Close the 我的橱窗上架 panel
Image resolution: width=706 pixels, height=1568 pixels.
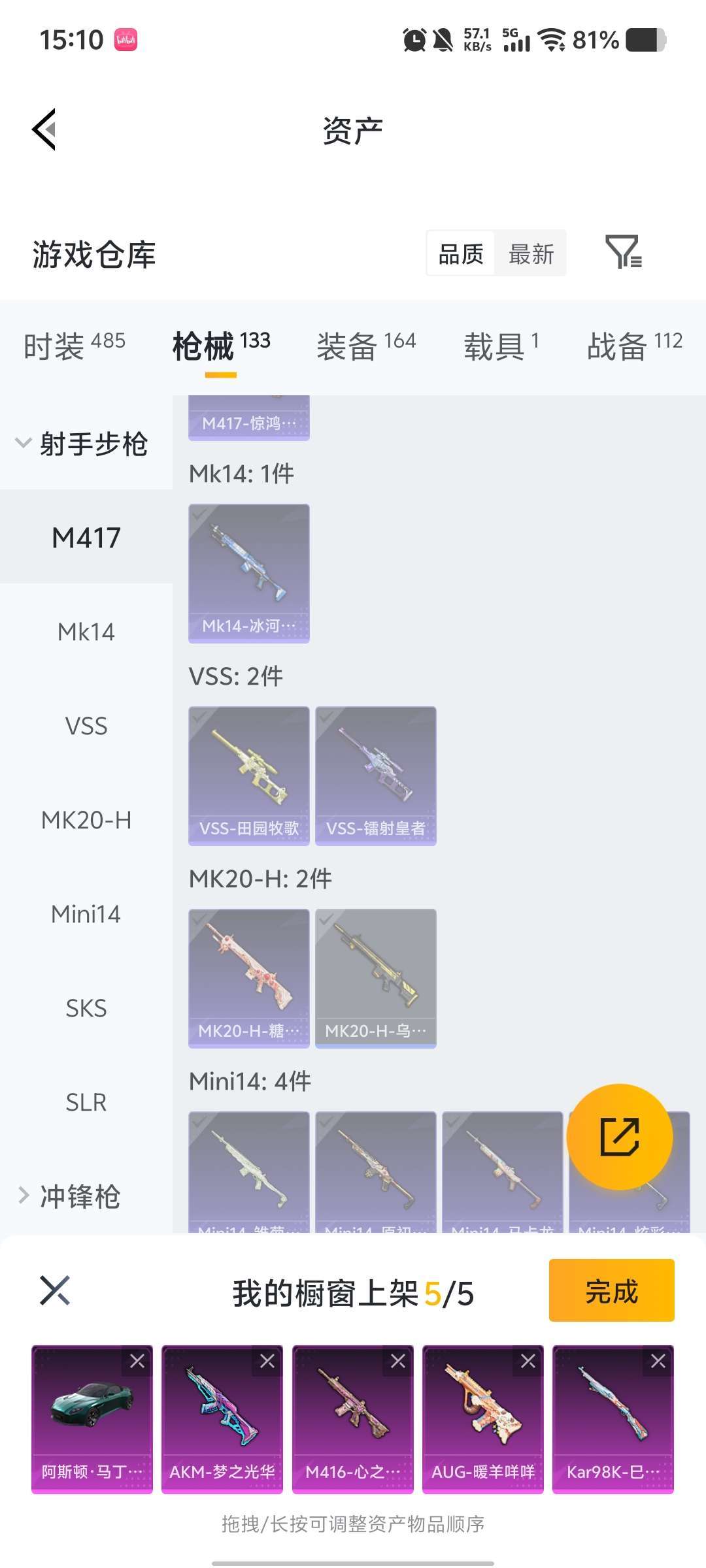click(x=55, y=1290)
